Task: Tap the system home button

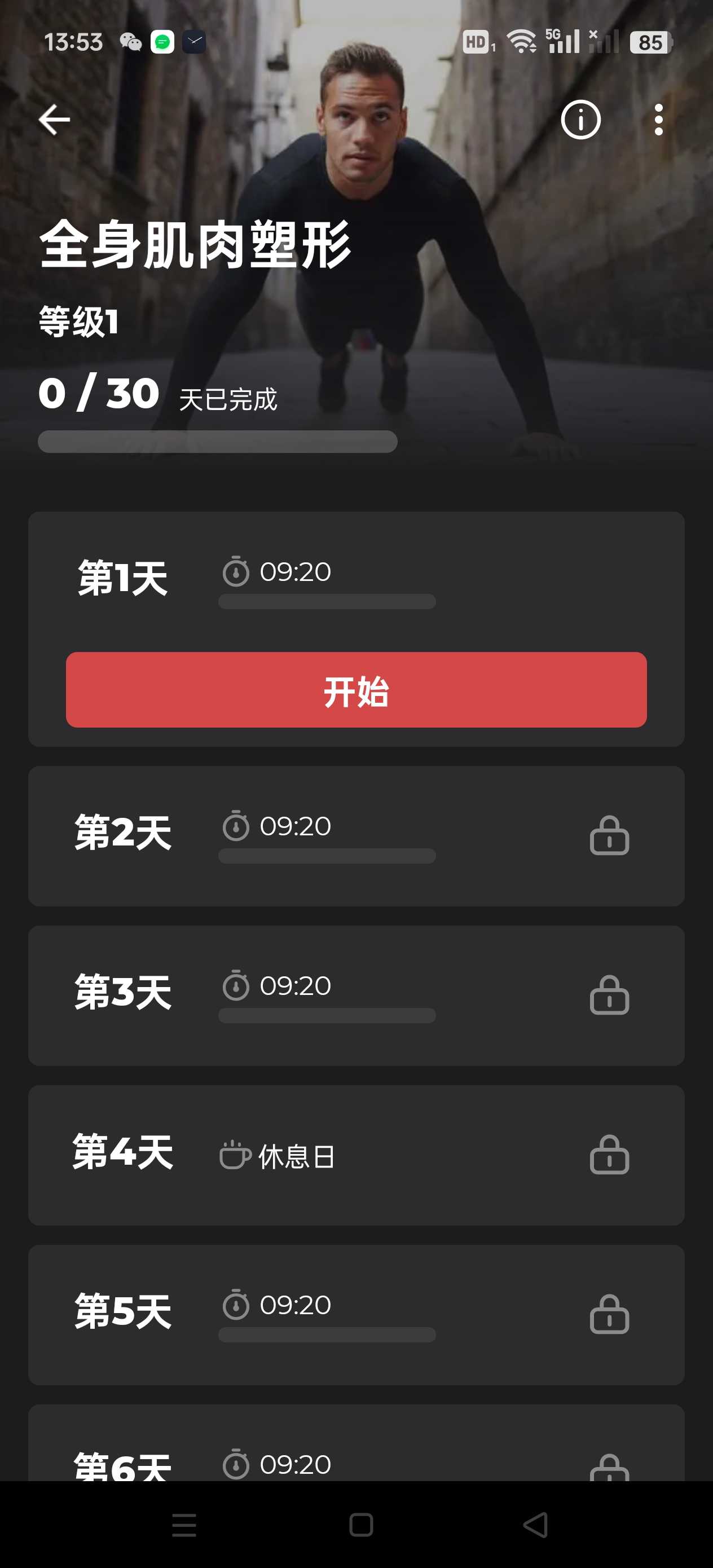Action: (360, 1525)
